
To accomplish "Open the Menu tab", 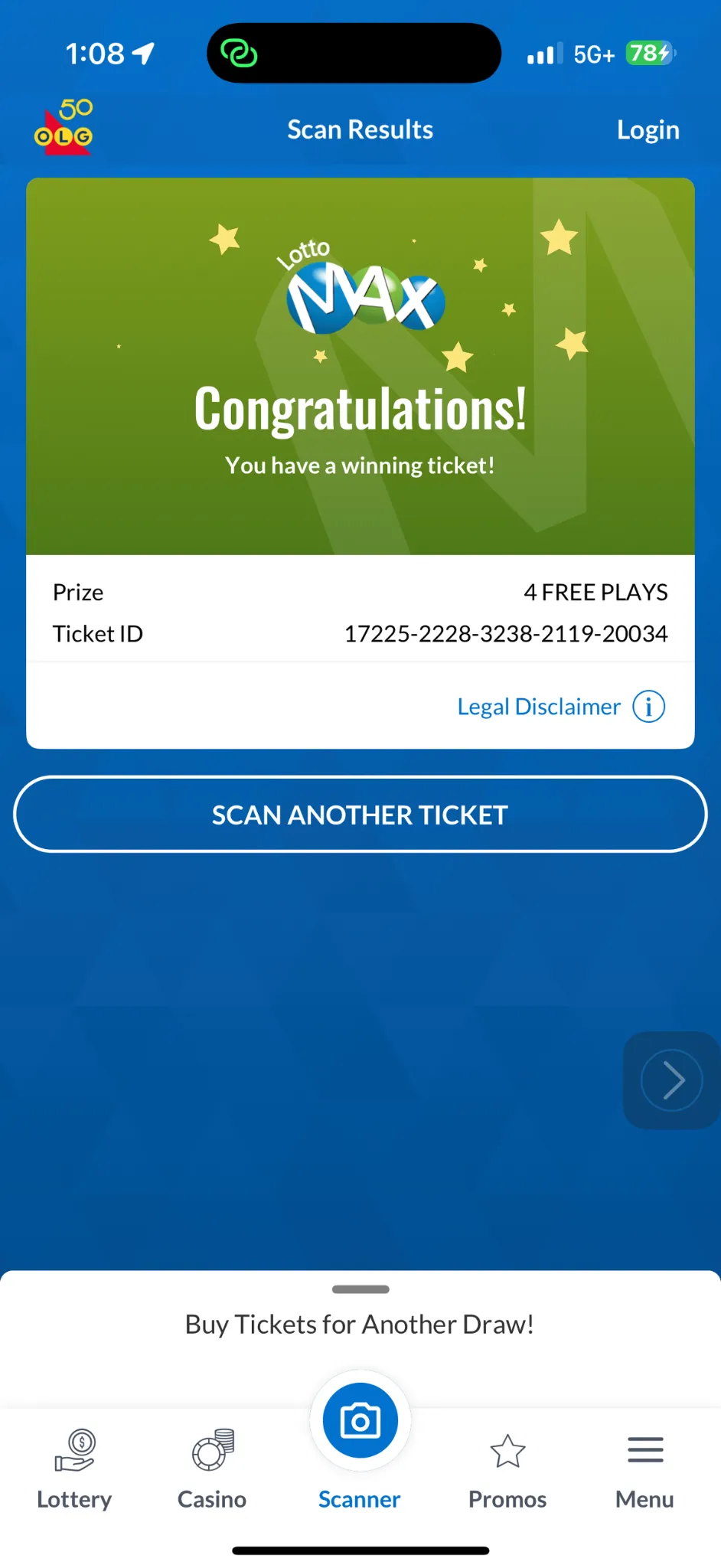I will (644, 1468).
